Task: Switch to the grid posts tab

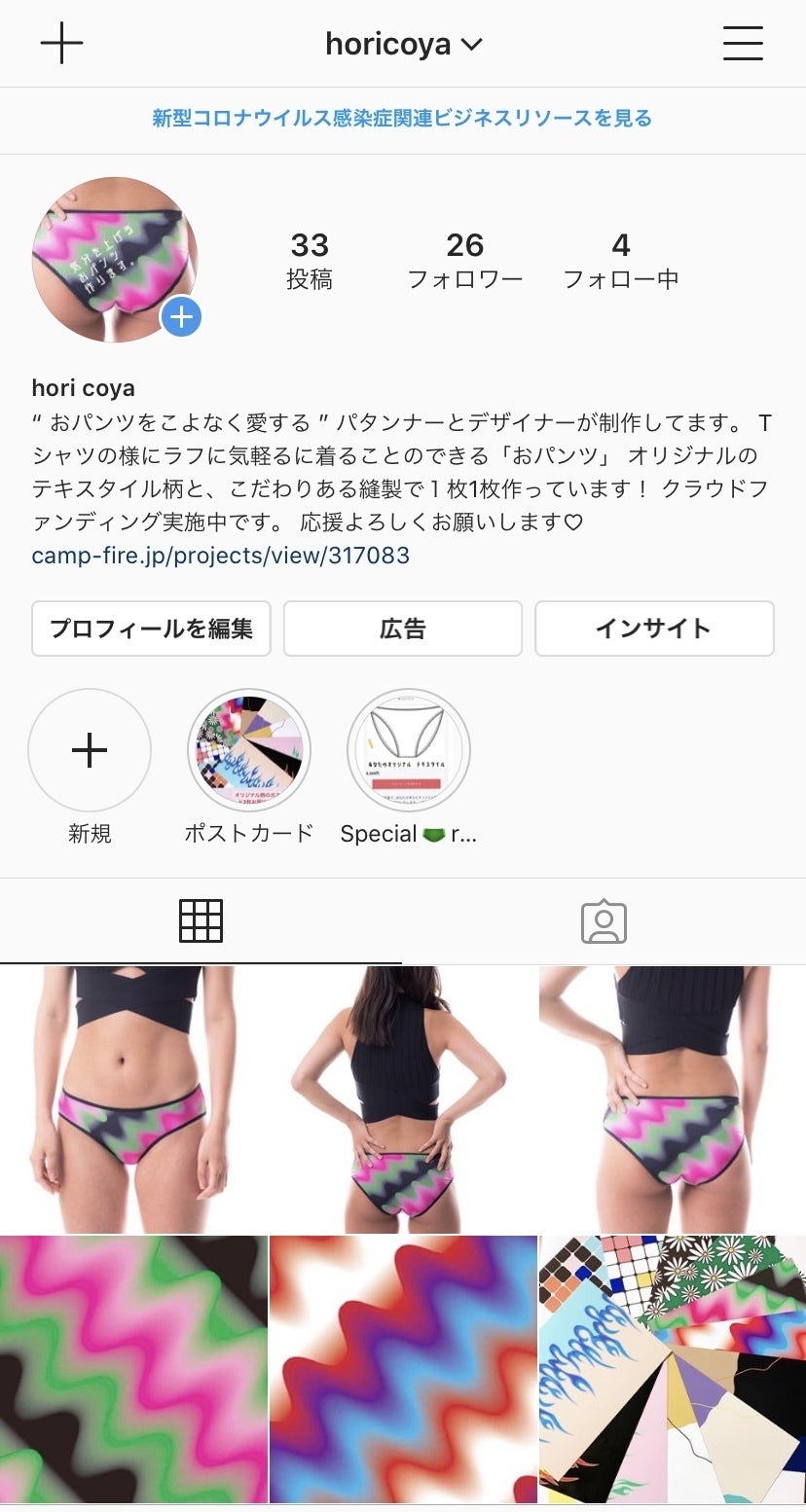Action: click(x=201, y=920)
